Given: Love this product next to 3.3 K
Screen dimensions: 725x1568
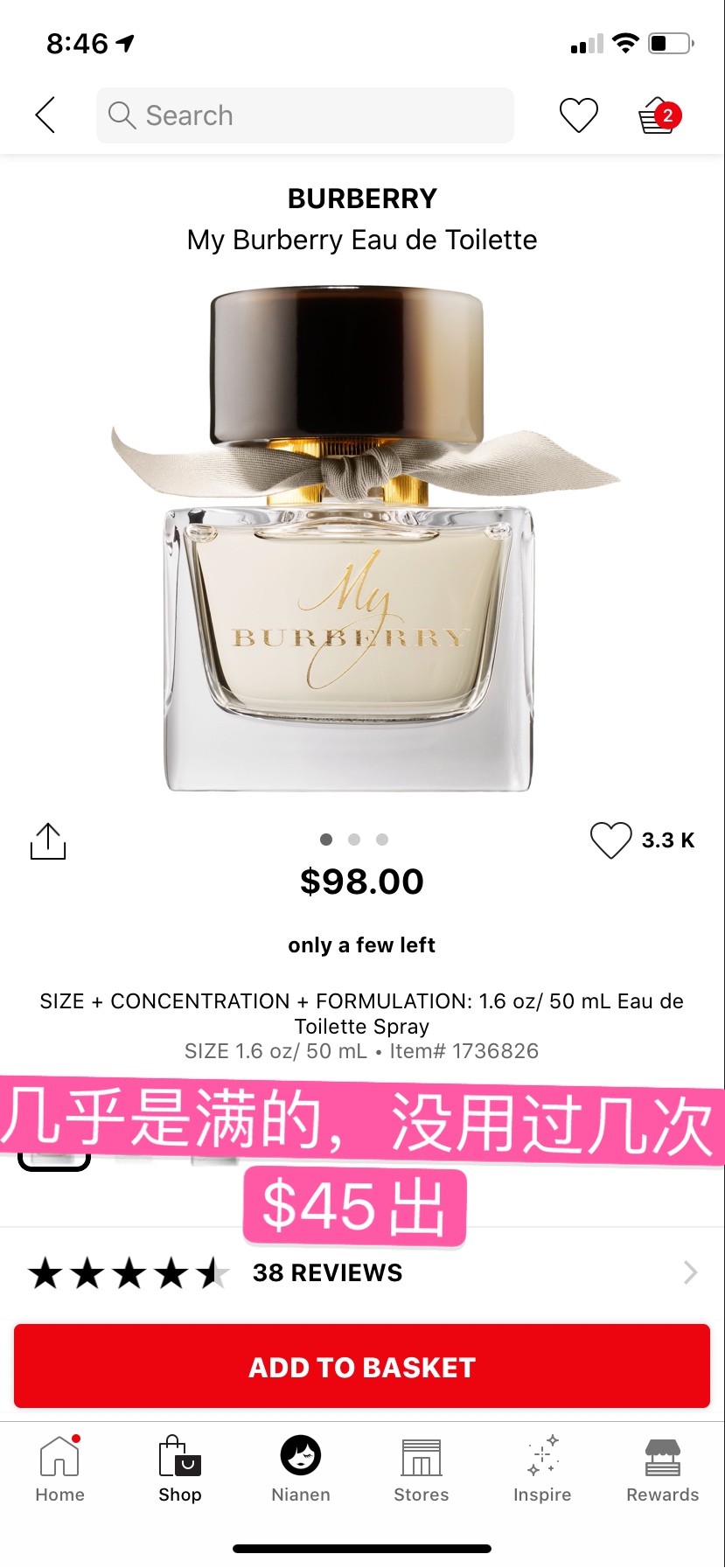Looking at the screenshot, I should 610,840.
